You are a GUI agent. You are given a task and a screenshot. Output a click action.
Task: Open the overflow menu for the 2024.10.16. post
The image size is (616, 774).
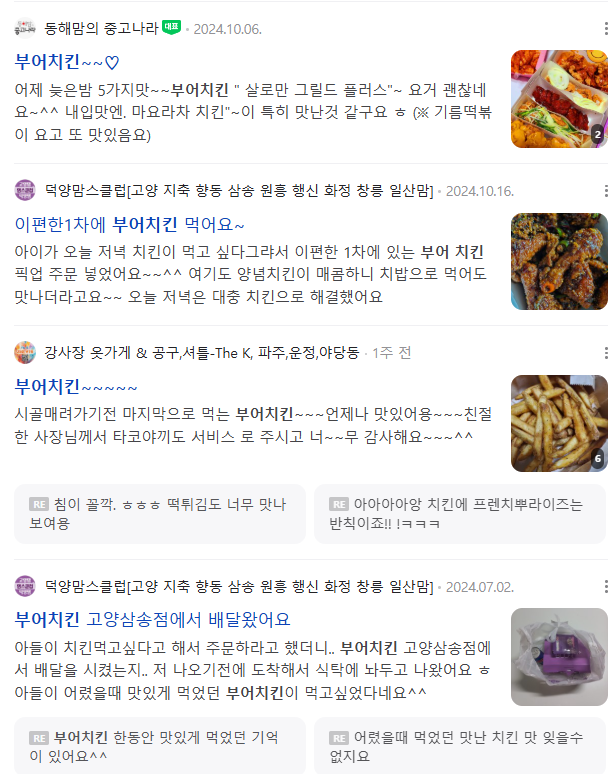606,191
